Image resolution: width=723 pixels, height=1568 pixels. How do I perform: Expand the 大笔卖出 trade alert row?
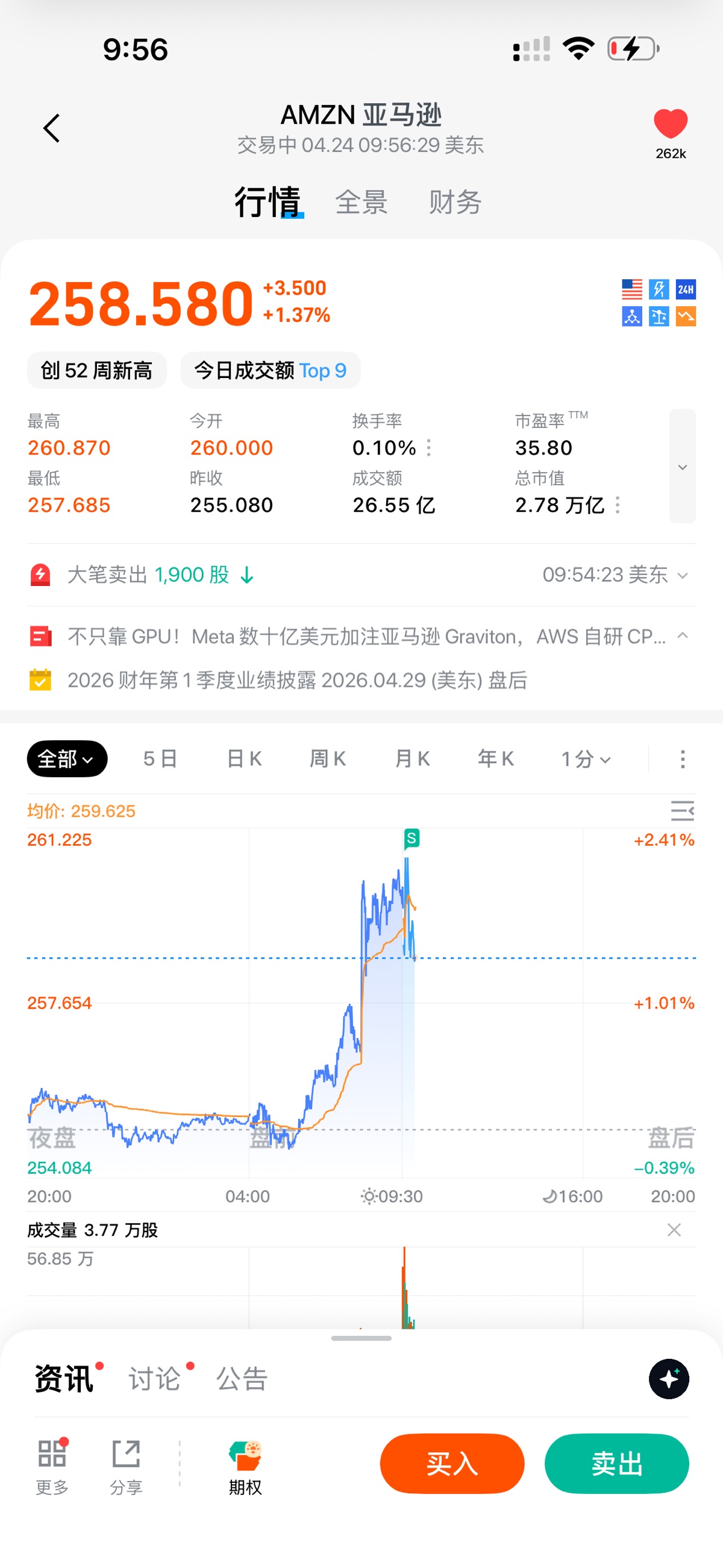coord(361,575)
